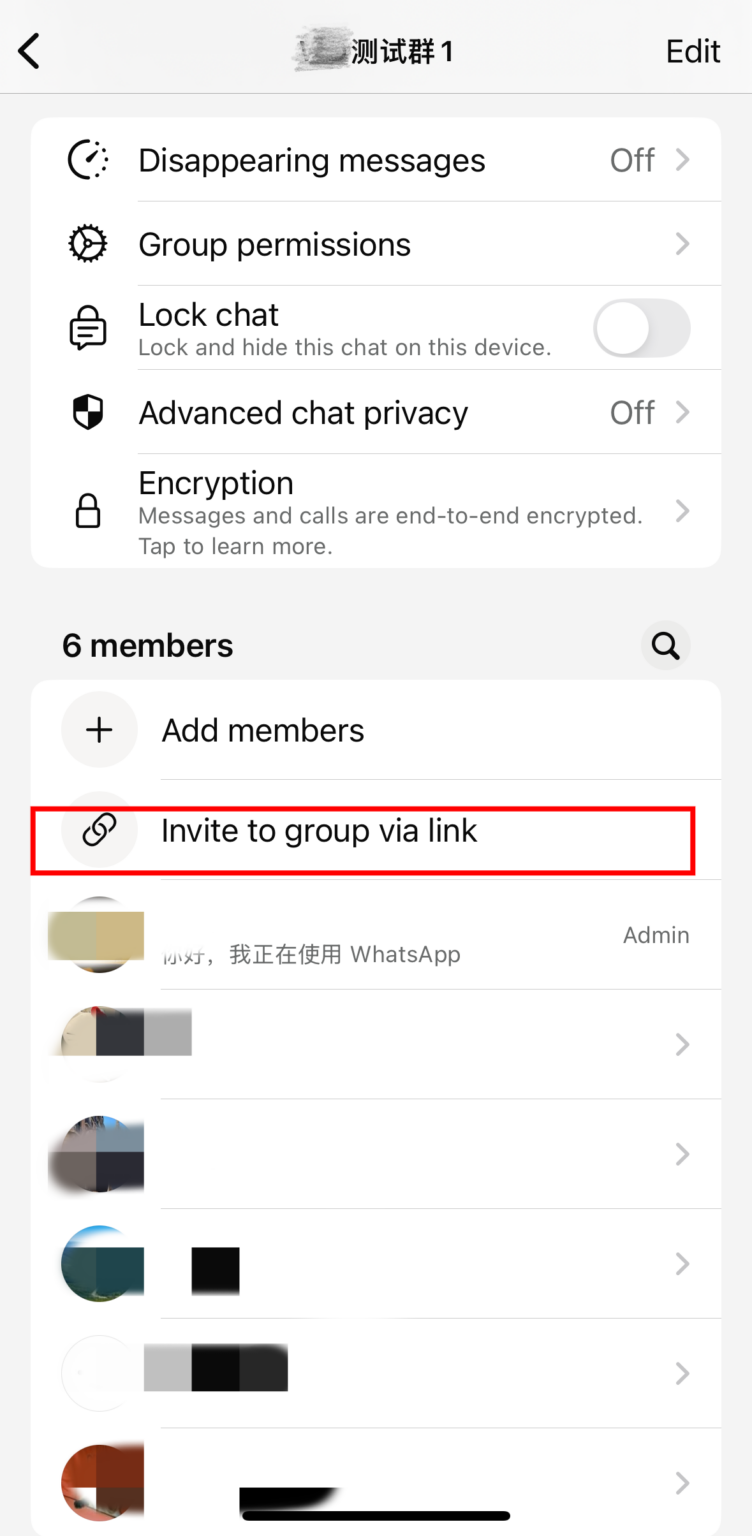Open Disappearing messages via its chevron

[682, 160]
